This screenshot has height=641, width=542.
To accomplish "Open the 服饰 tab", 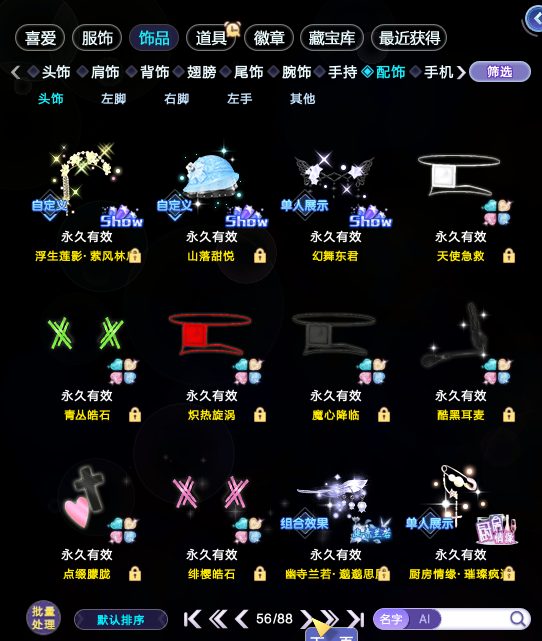I will pos(97,38).
